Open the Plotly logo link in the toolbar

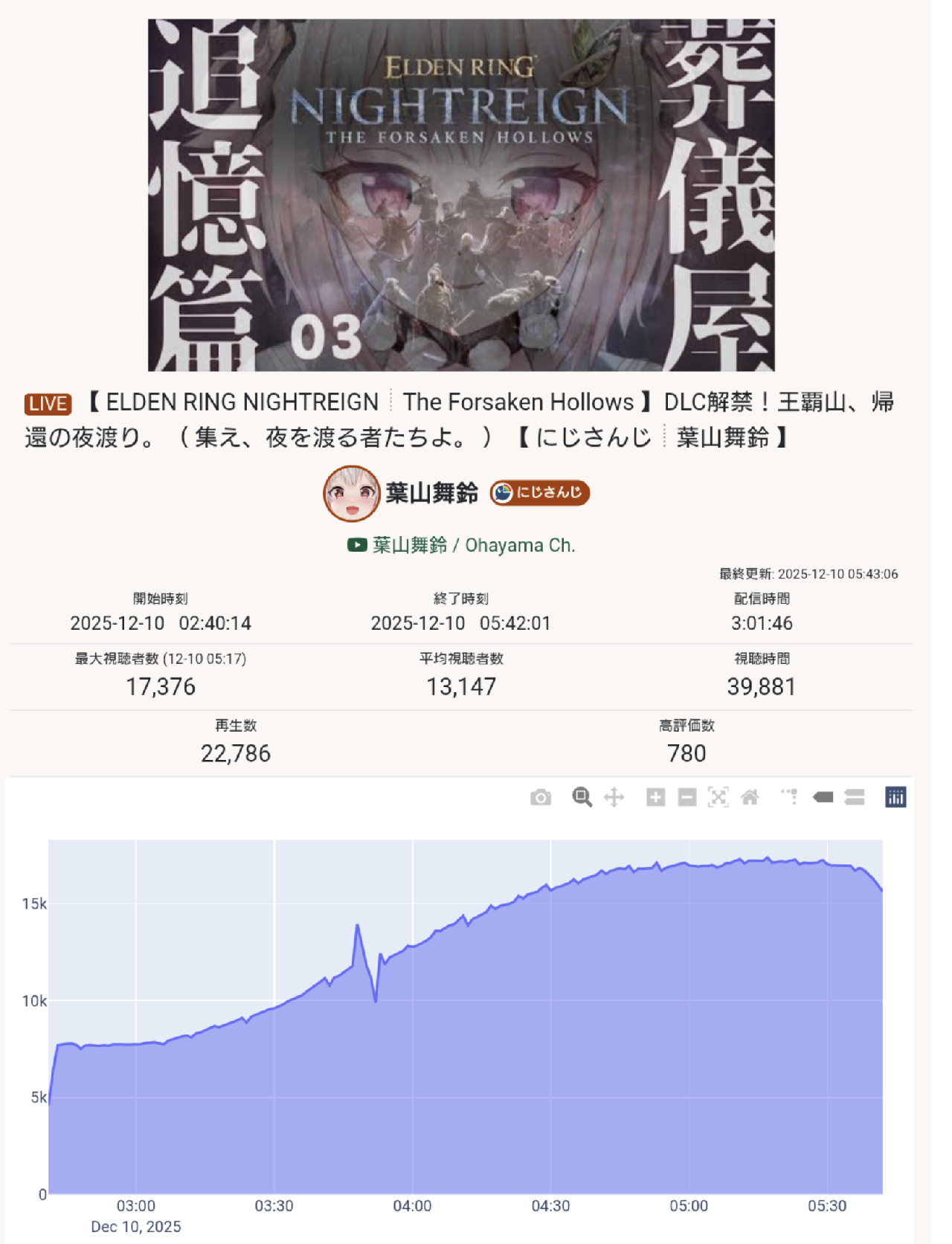[895, 798]
